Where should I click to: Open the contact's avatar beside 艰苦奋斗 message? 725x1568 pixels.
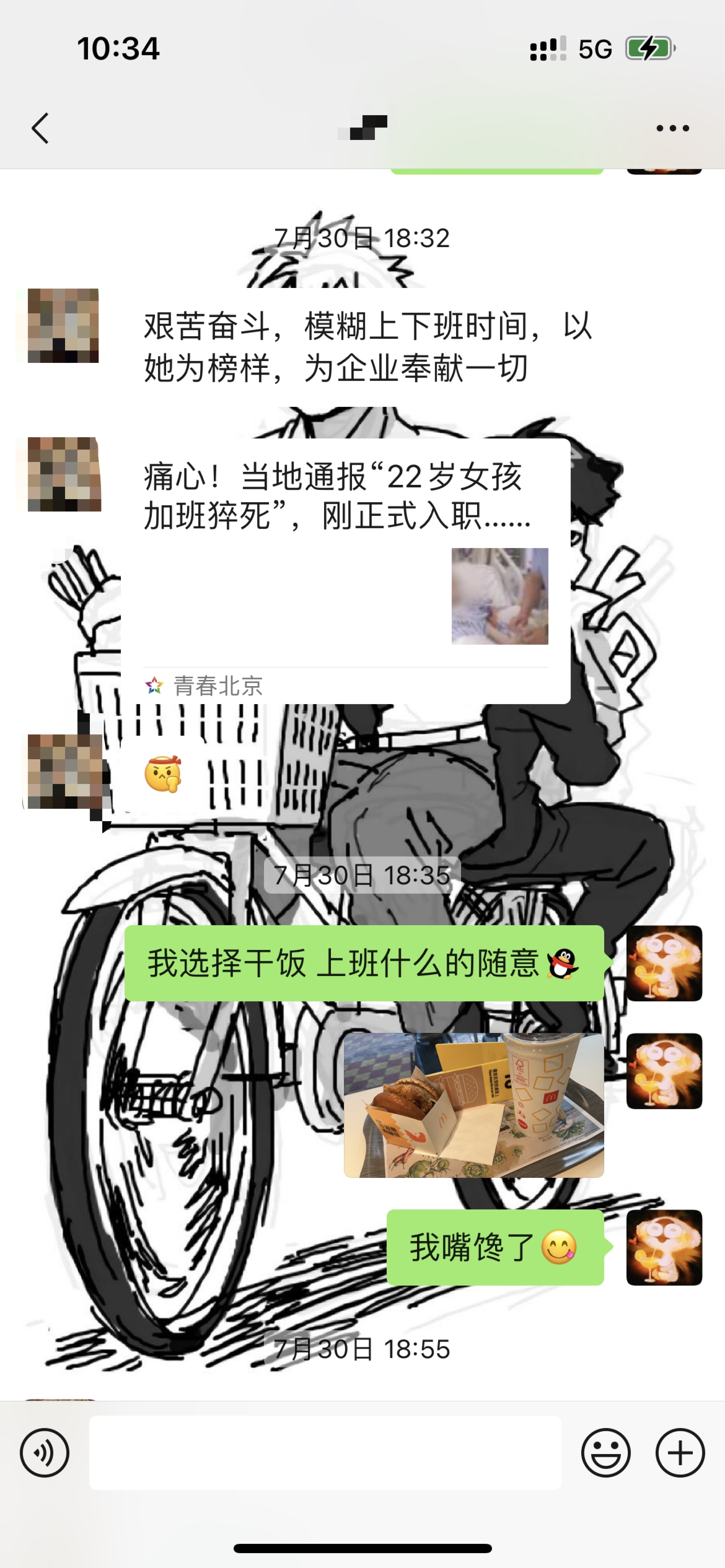pos(63,325)
